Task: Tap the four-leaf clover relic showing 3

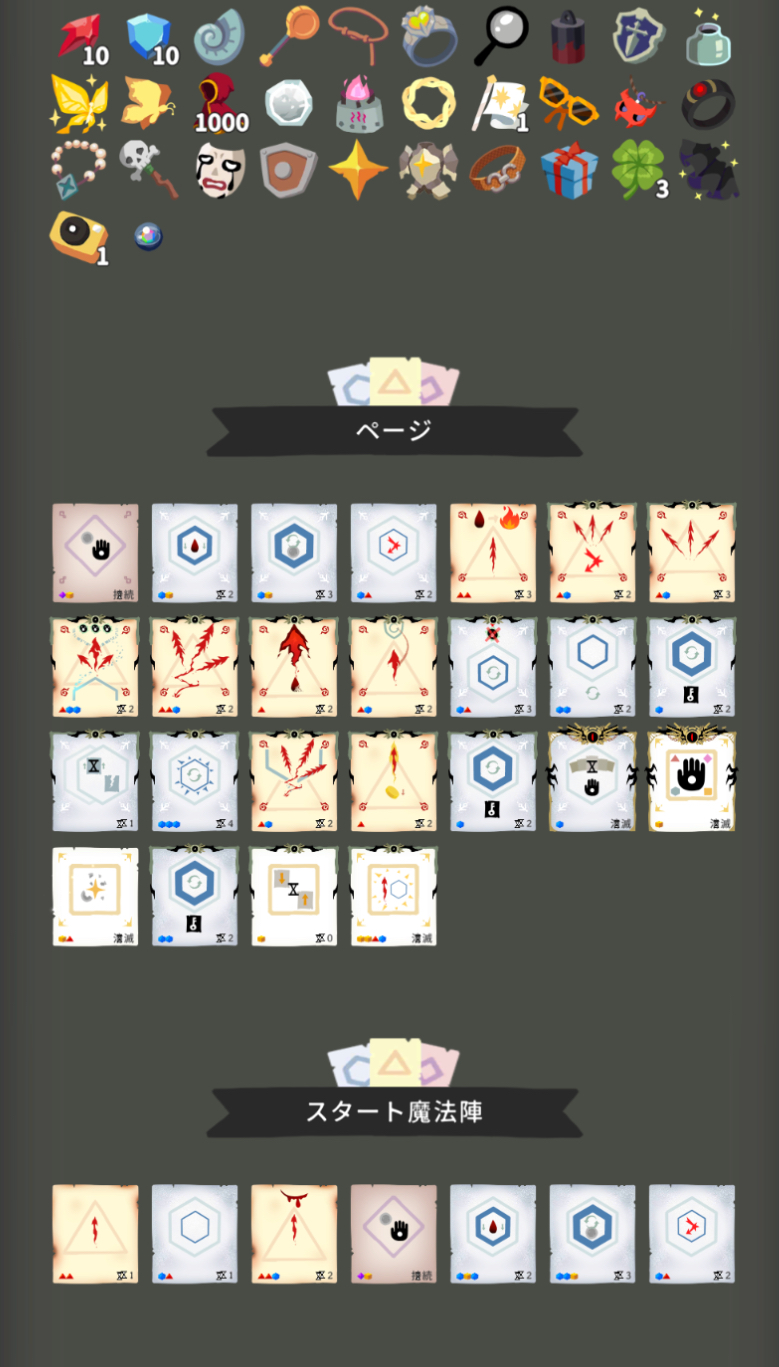Action: (638, 169)
